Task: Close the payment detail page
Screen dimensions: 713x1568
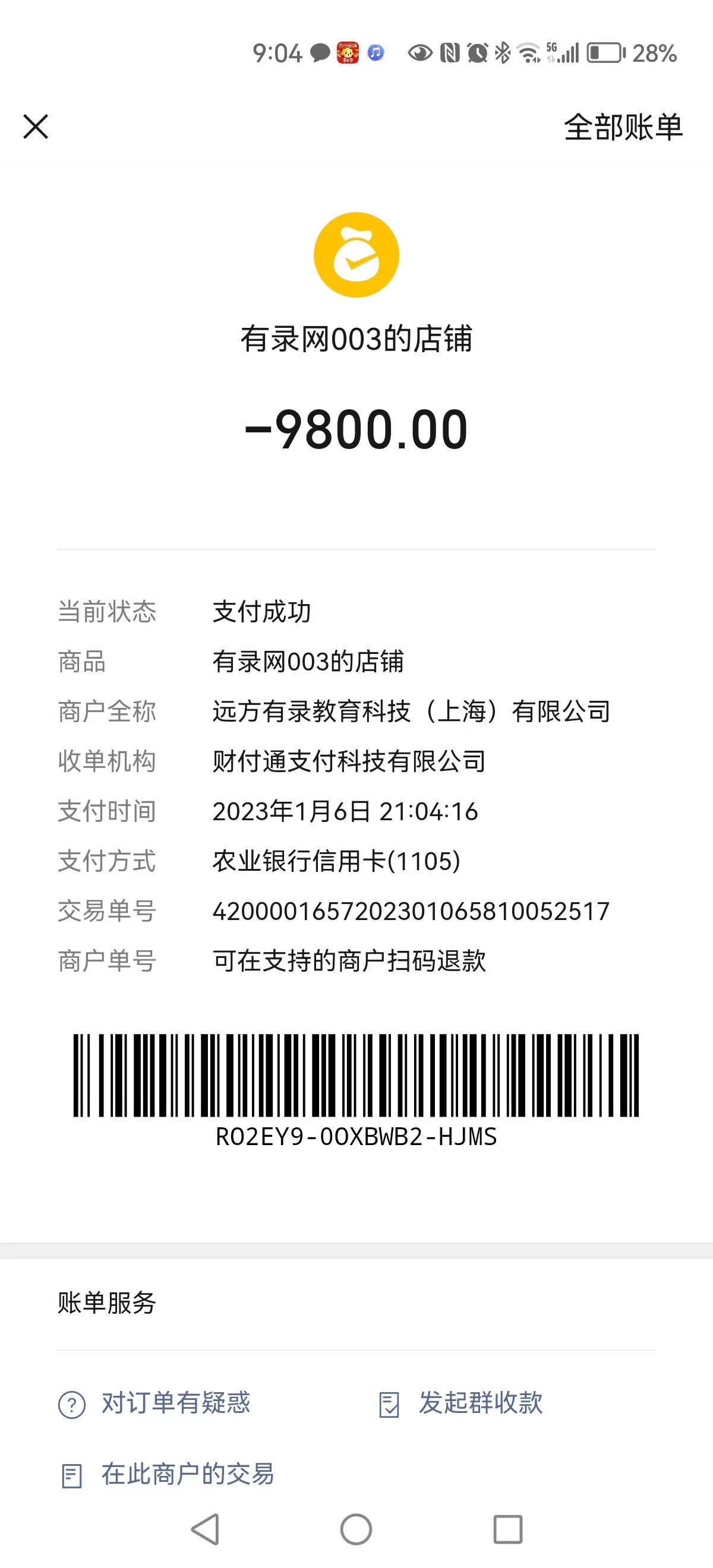Action: 36,127
